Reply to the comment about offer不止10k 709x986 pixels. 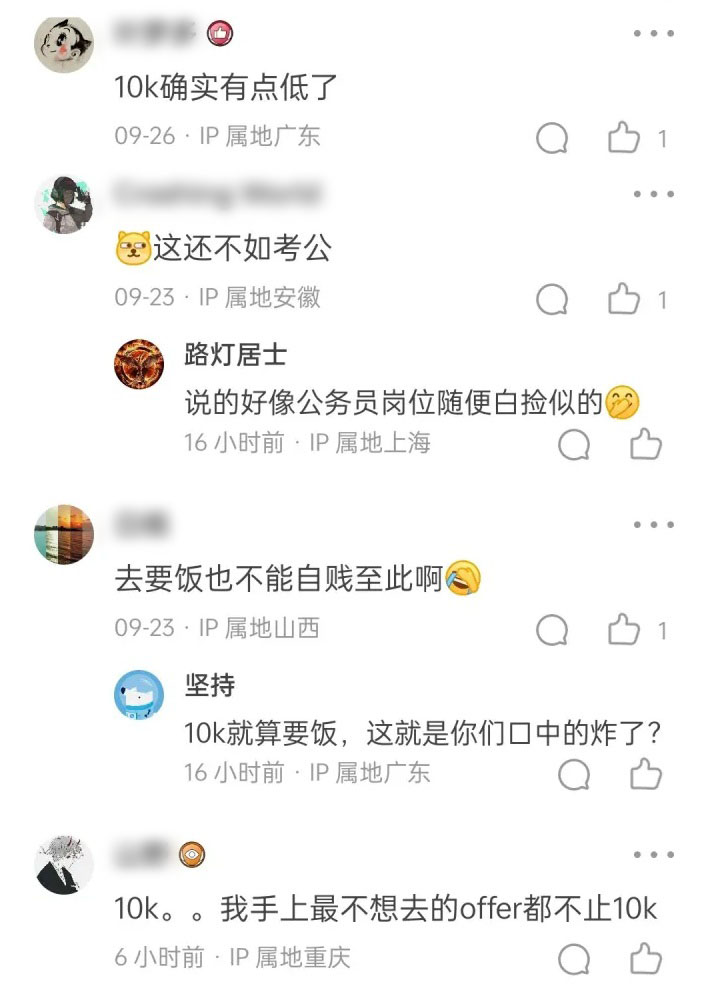pyautogui.click(x=573, y=958)
